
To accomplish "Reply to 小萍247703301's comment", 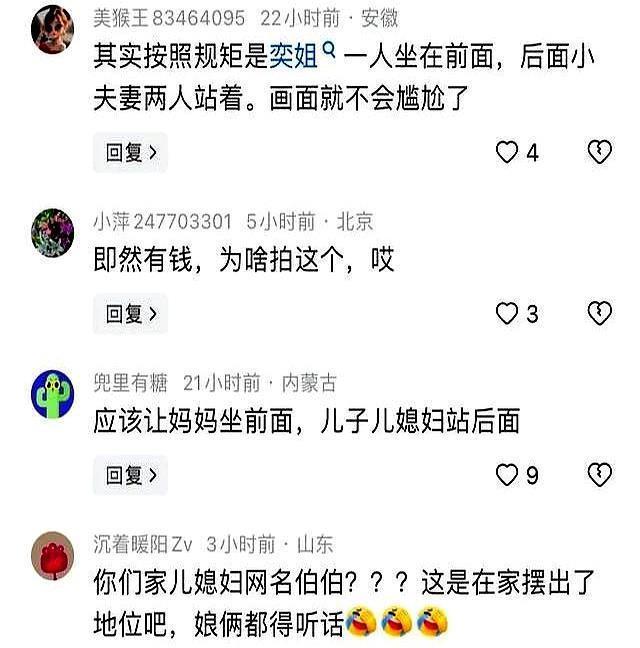I will pos(130,314).
